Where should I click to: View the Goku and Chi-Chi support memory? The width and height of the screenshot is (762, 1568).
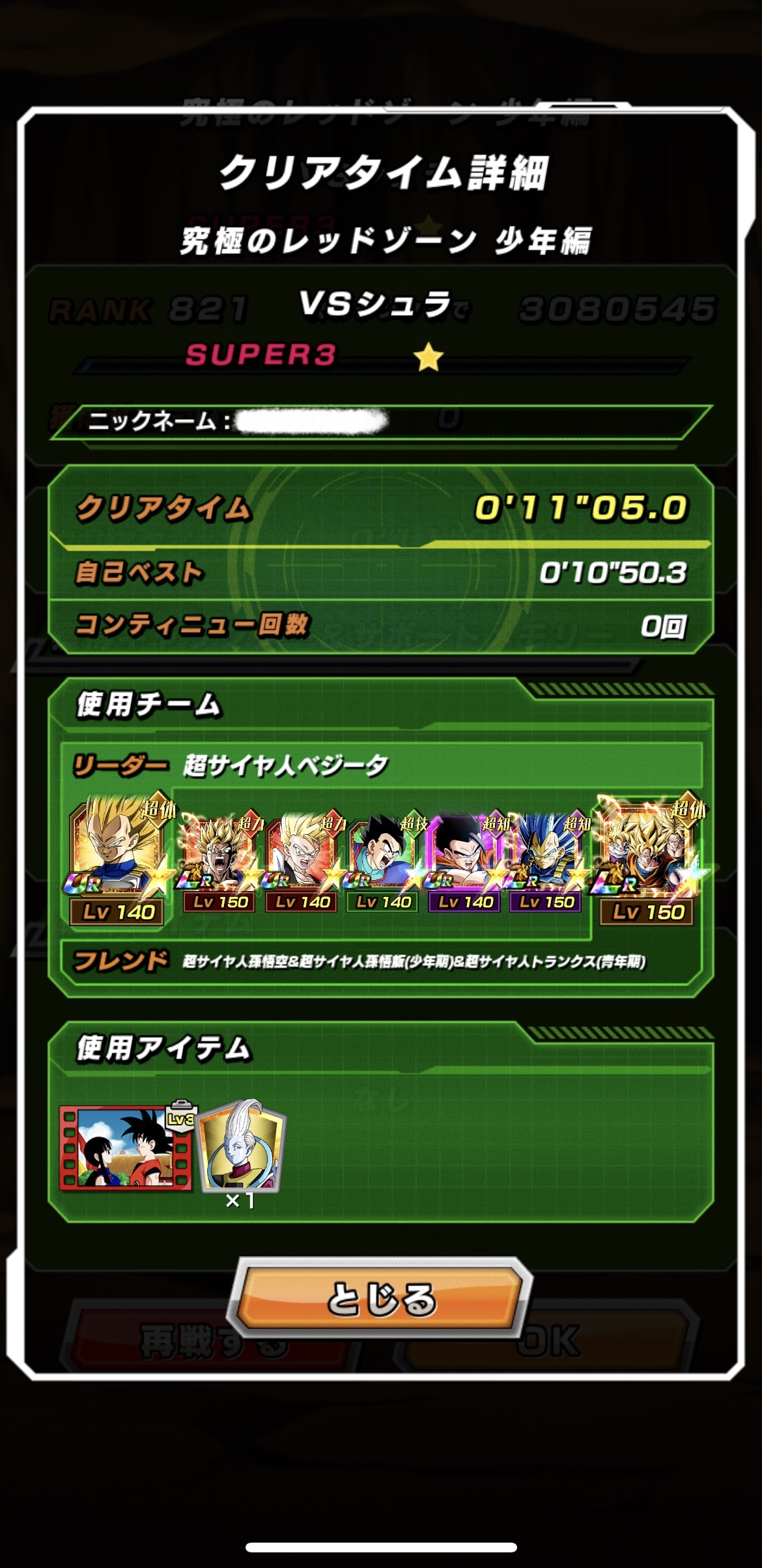126,1146
